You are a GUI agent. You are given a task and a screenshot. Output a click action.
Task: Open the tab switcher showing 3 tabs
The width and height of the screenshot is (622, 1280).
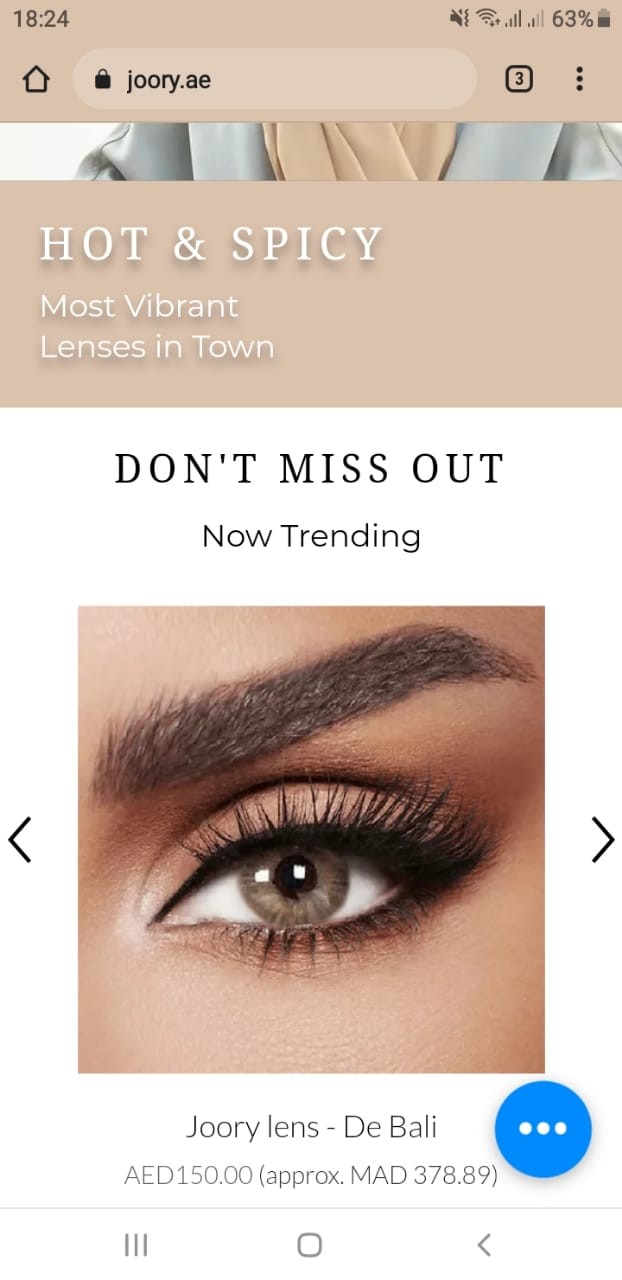(518, 79)
